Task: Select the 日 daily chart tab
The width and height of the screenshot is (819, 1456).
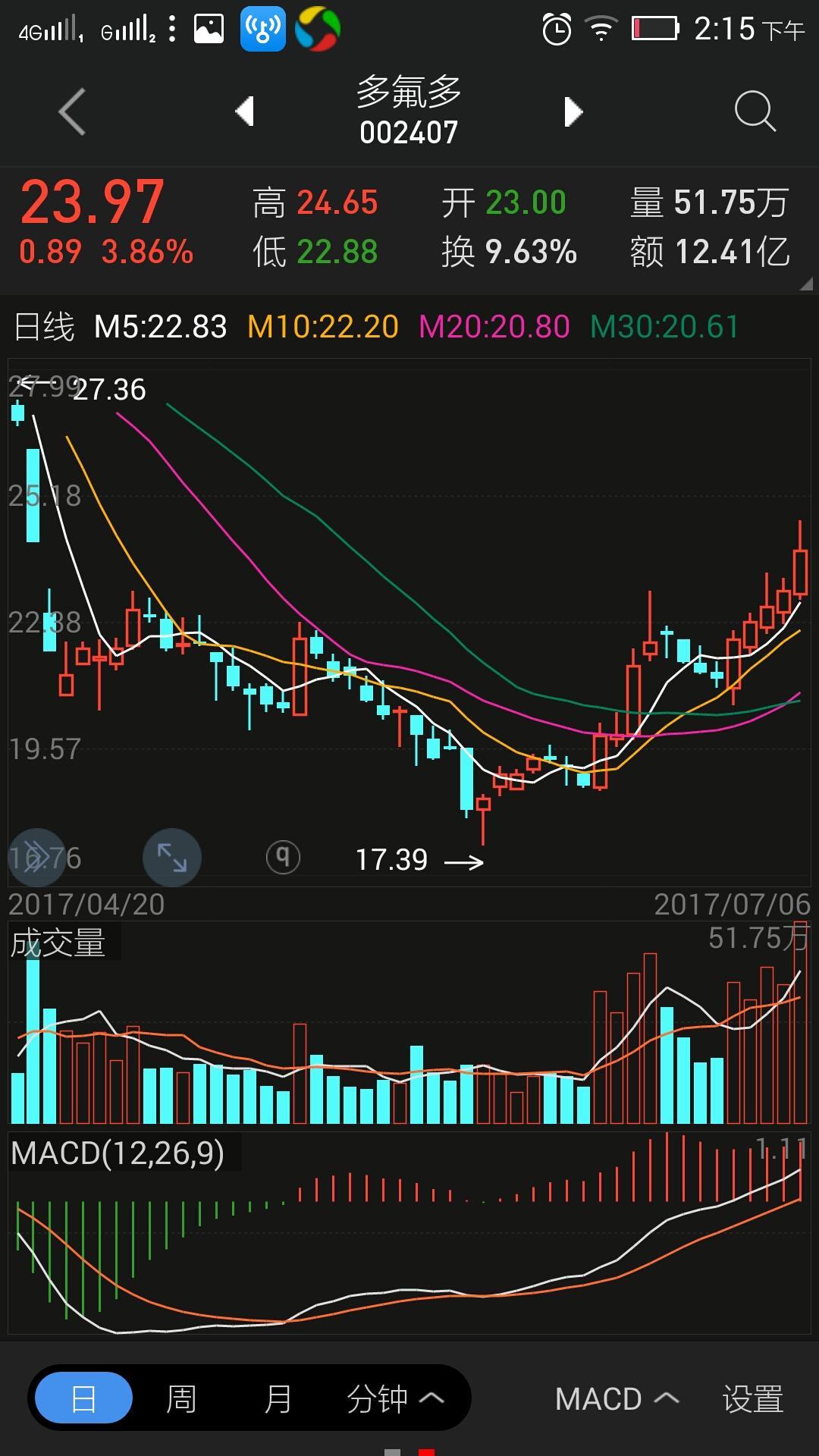Action: point(83,1398)
